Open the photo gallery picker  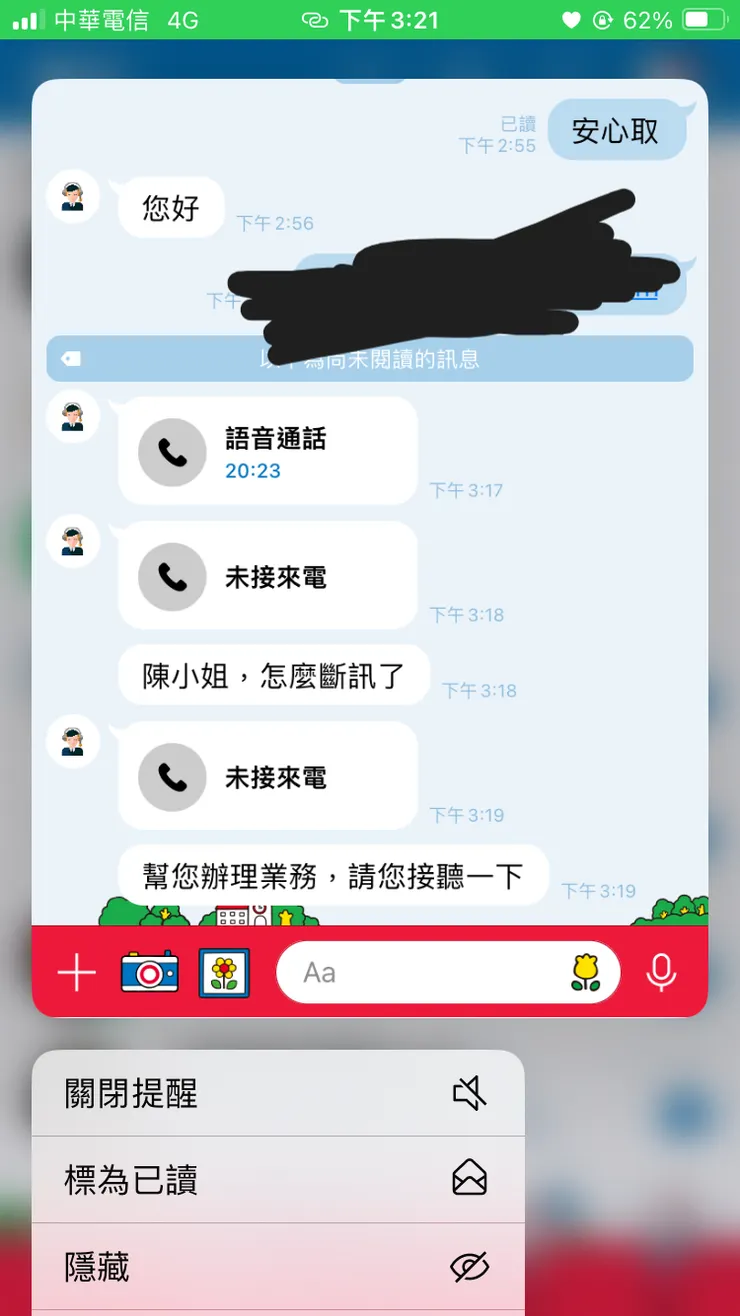click(x=224, y=972)
